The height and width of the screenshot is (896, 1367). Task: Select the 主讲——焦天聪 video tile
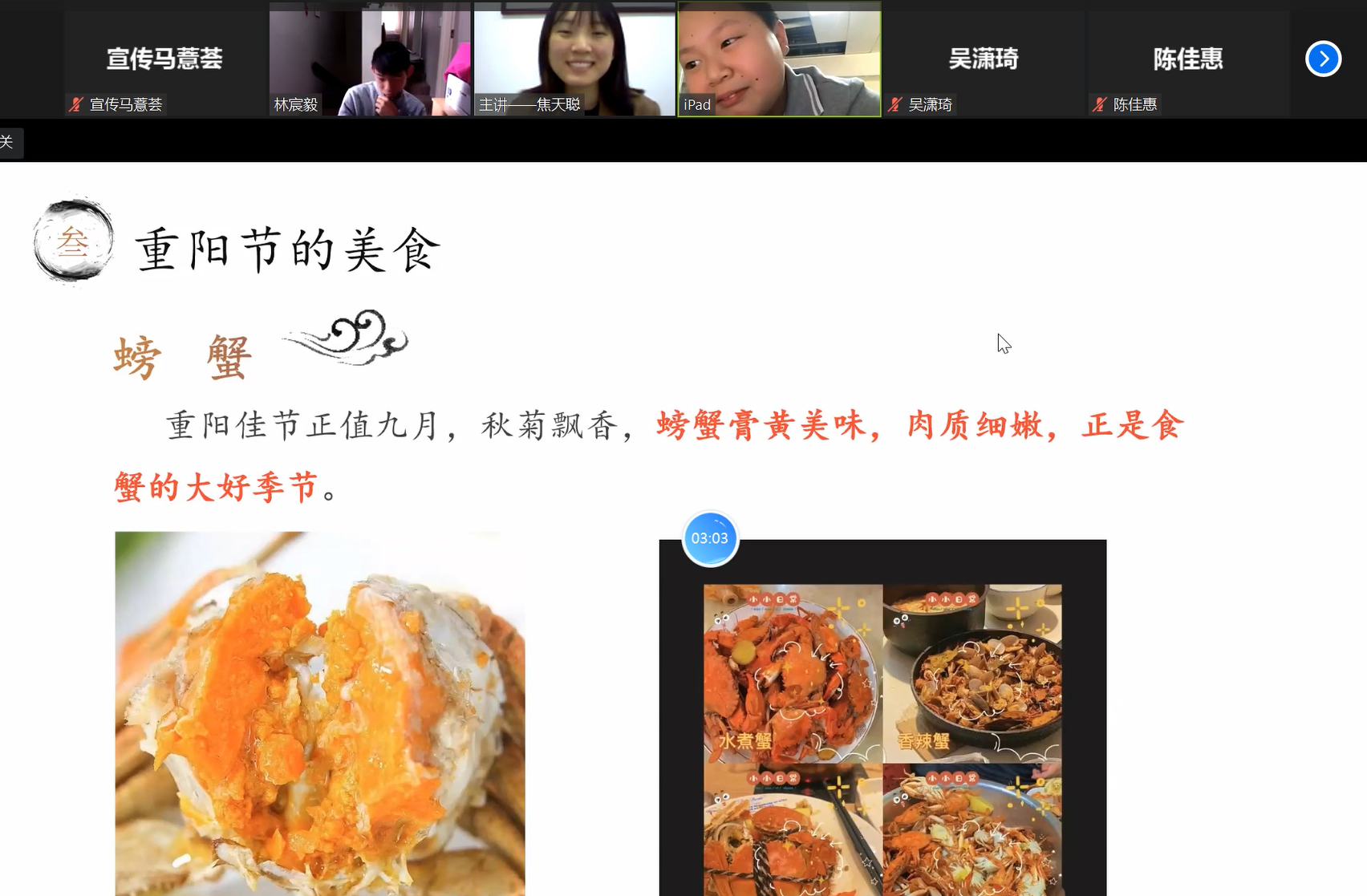point(574,59)
